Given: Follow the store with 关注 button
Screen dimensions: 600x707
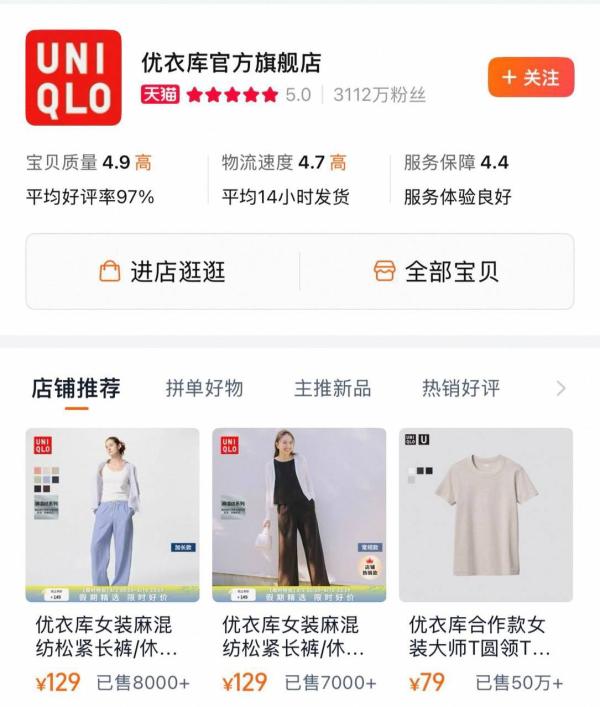Looking at the screenshot, I should pyautogui.click(x=531, y=77).
